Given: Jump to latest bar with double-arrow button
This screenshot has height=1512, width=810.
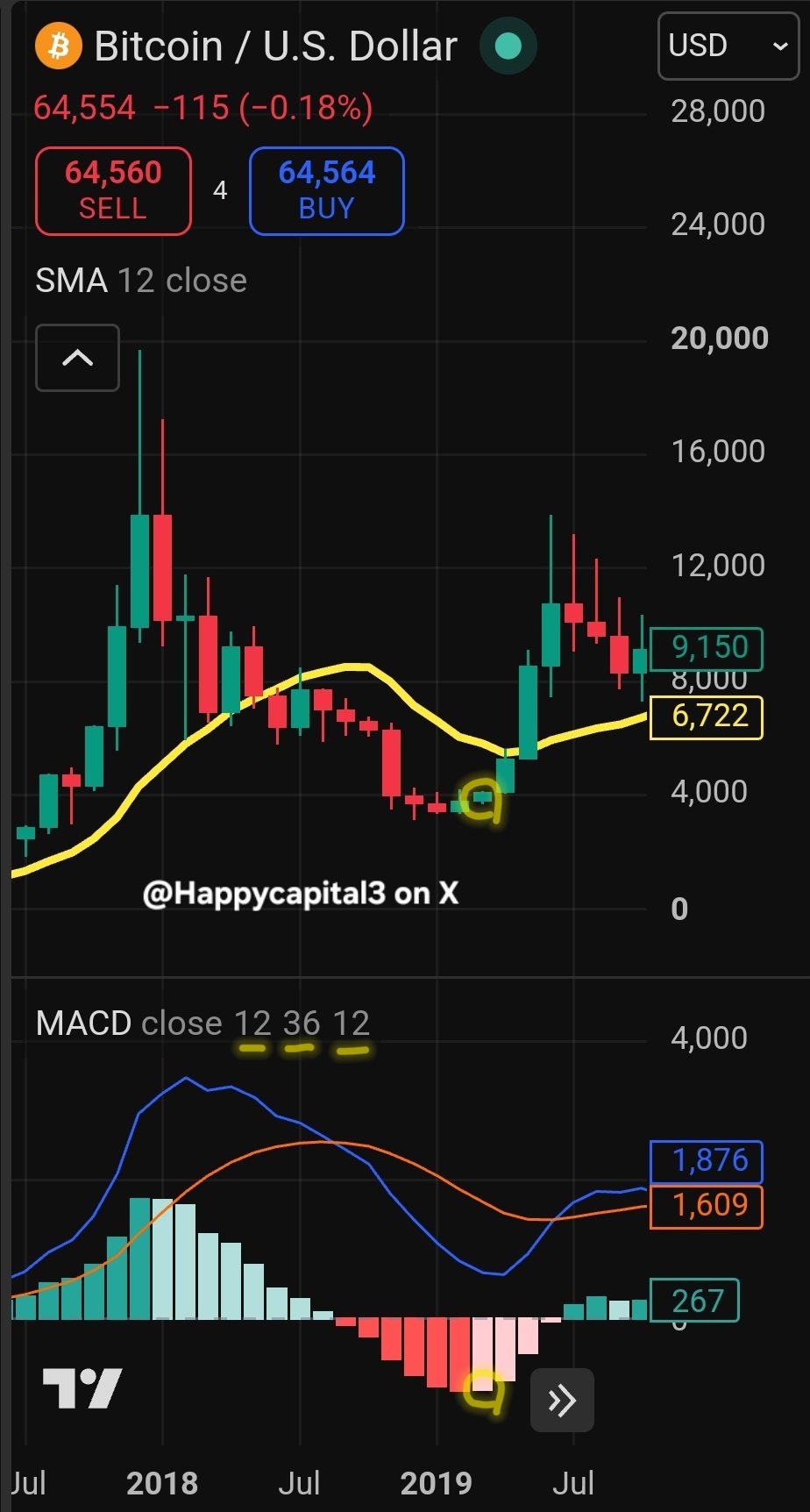Looking at the screenshot, I should [562, 1400].
